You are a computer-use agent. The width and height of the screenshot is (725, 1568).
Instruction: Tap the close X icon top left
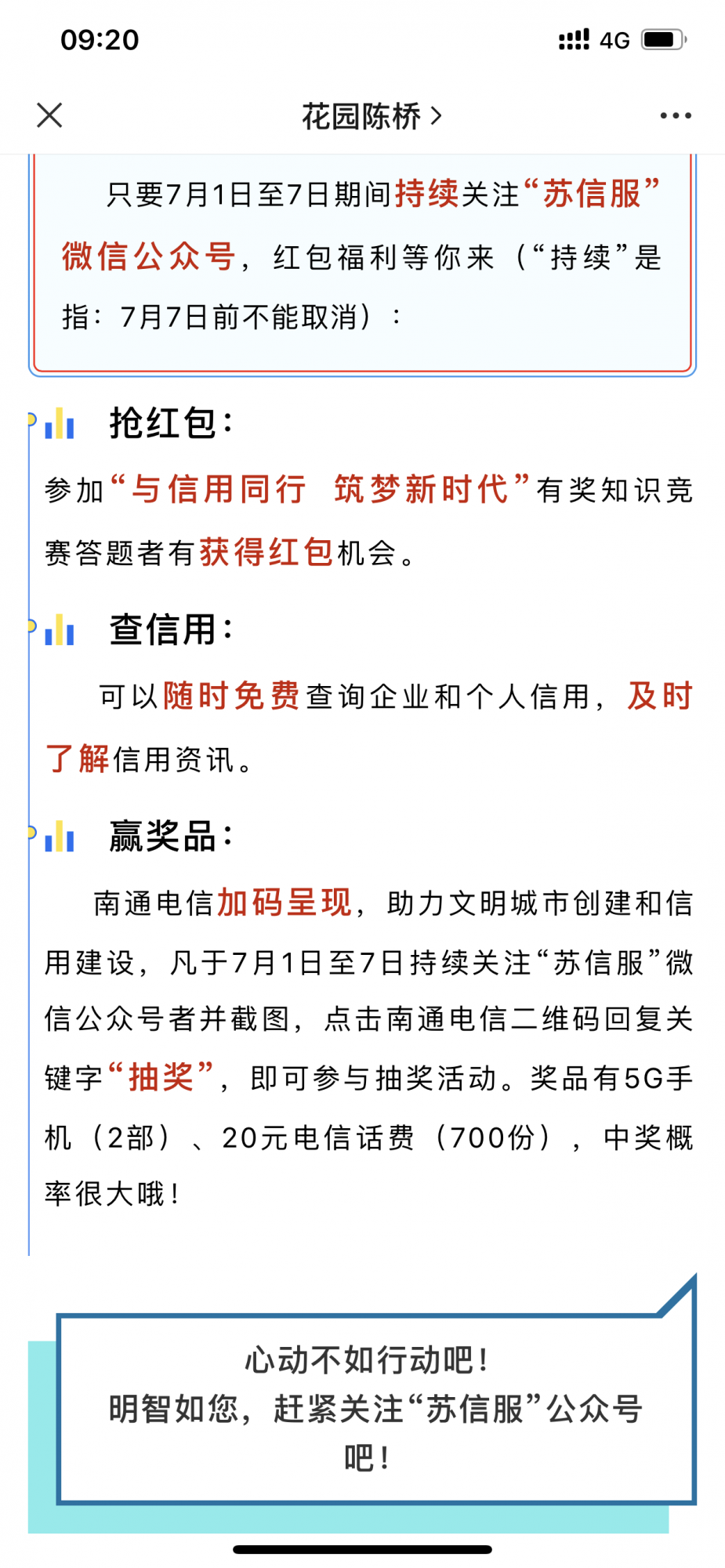click(x=49, y=115)
